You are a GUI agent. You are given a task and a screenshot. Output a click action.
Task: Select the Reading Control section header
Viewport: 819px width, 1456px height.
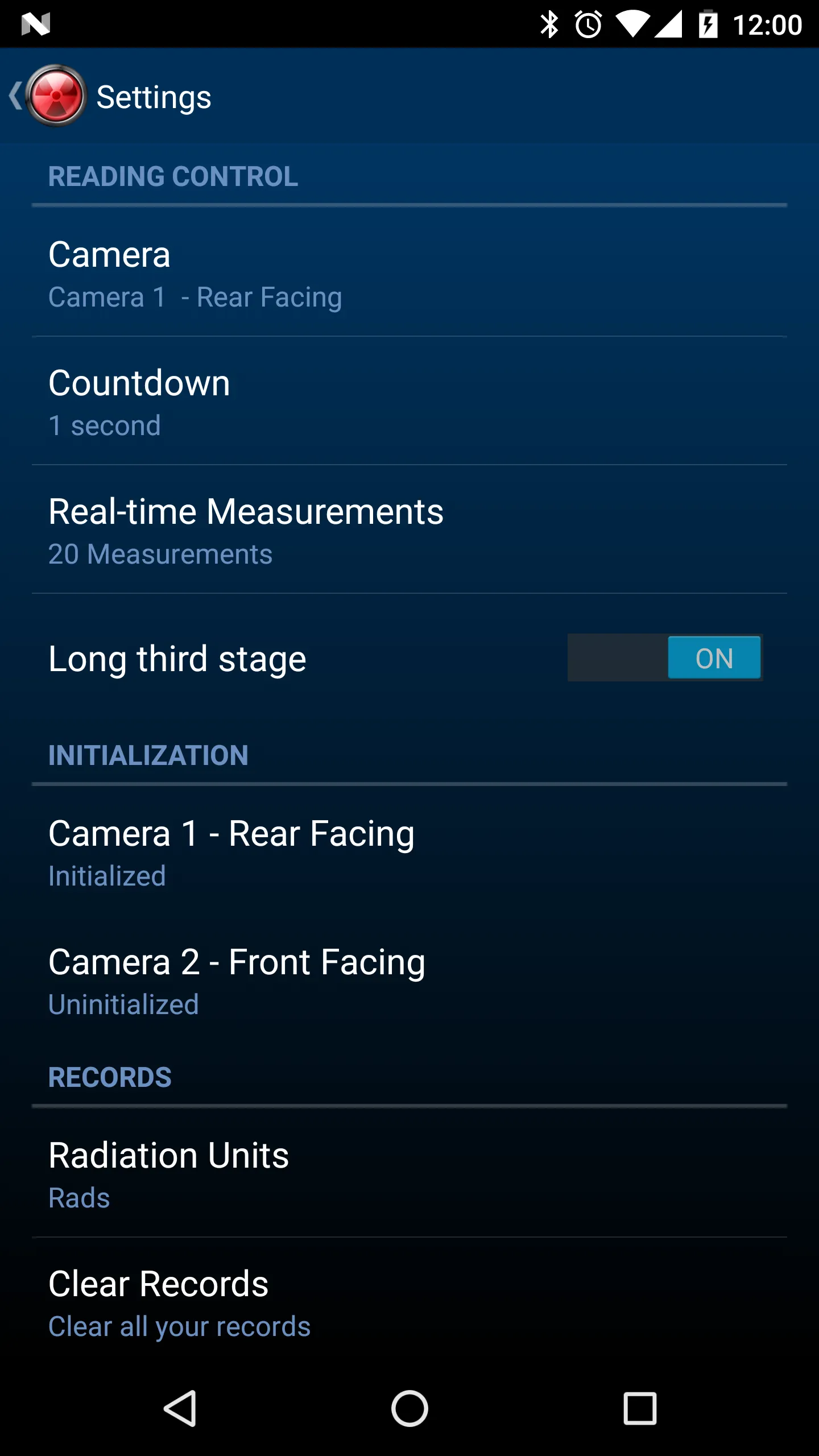tap(172, 176)
